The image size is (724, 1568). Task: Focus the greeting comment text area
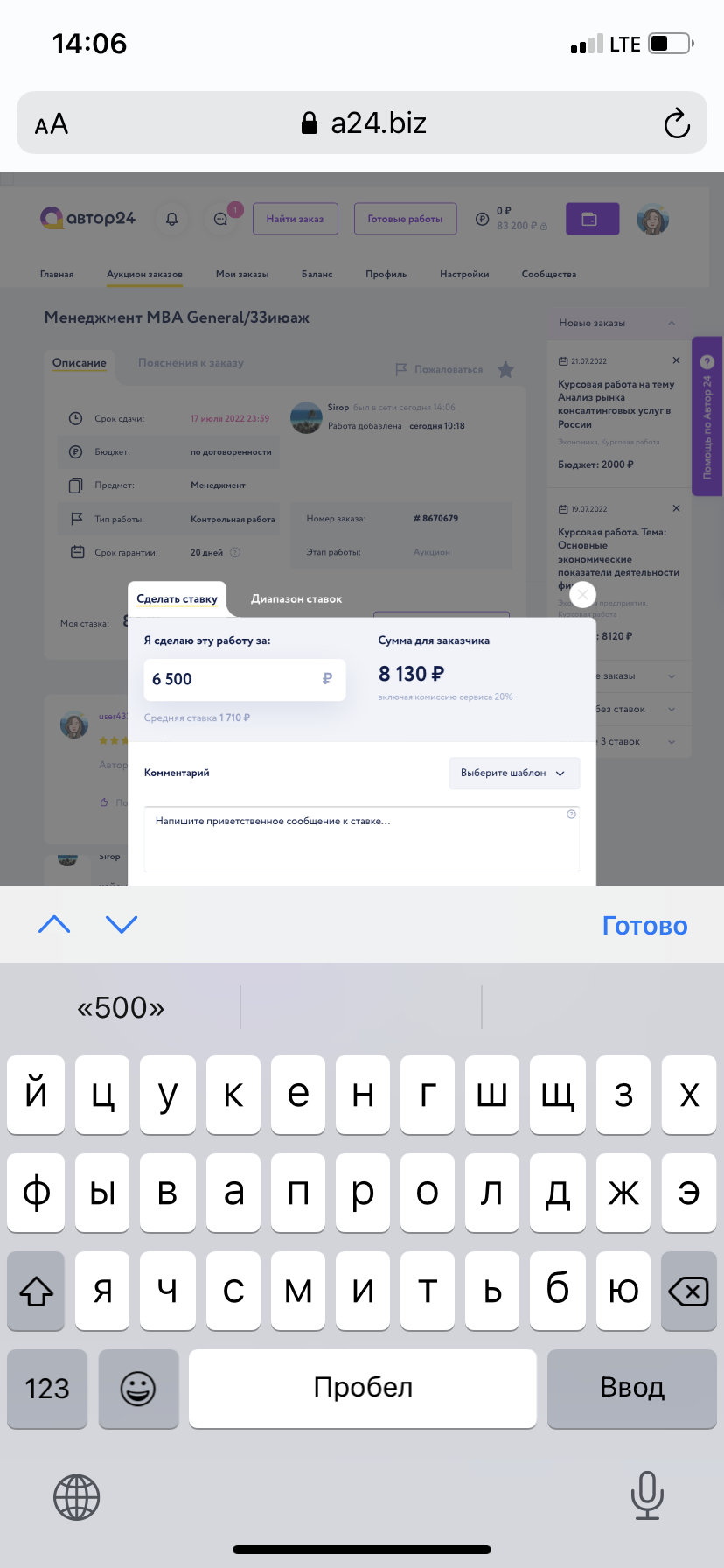pyautogui.click(x=361, y=838)
